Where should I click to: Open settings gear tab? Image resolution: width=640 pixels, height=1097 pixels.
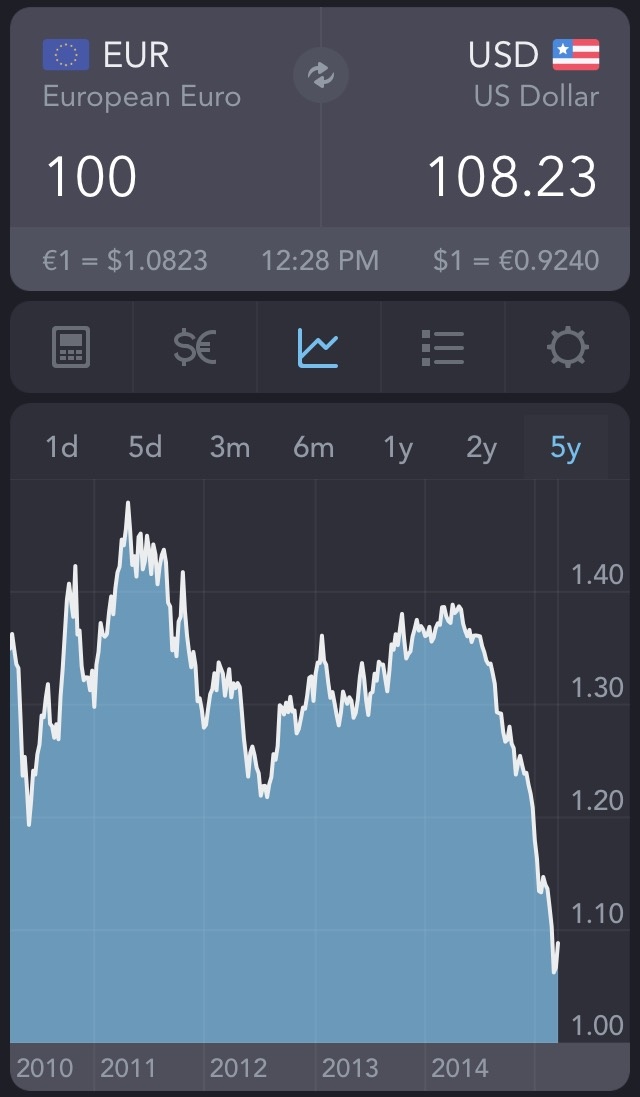pos(567,347)
